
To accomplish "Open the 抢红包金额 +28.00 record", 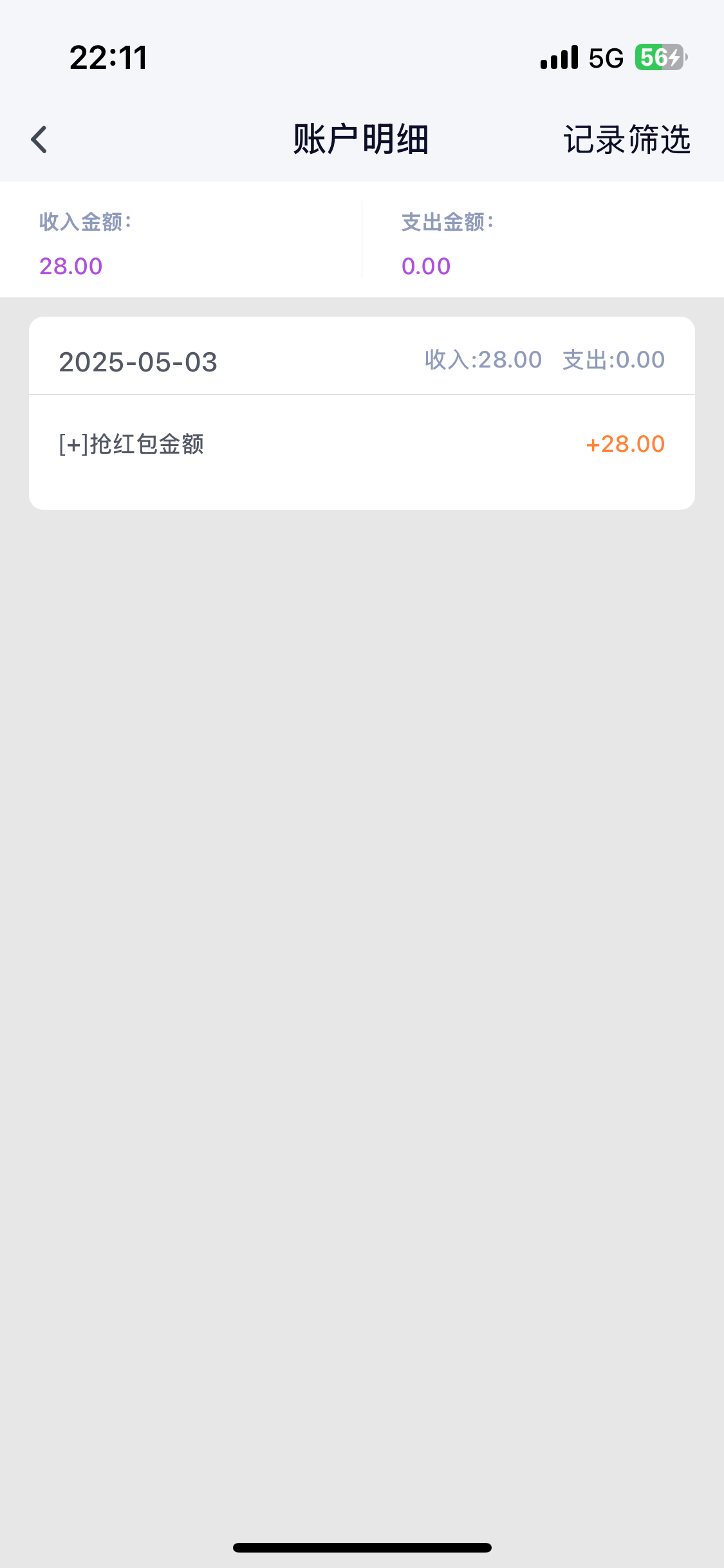I will 361,444.
